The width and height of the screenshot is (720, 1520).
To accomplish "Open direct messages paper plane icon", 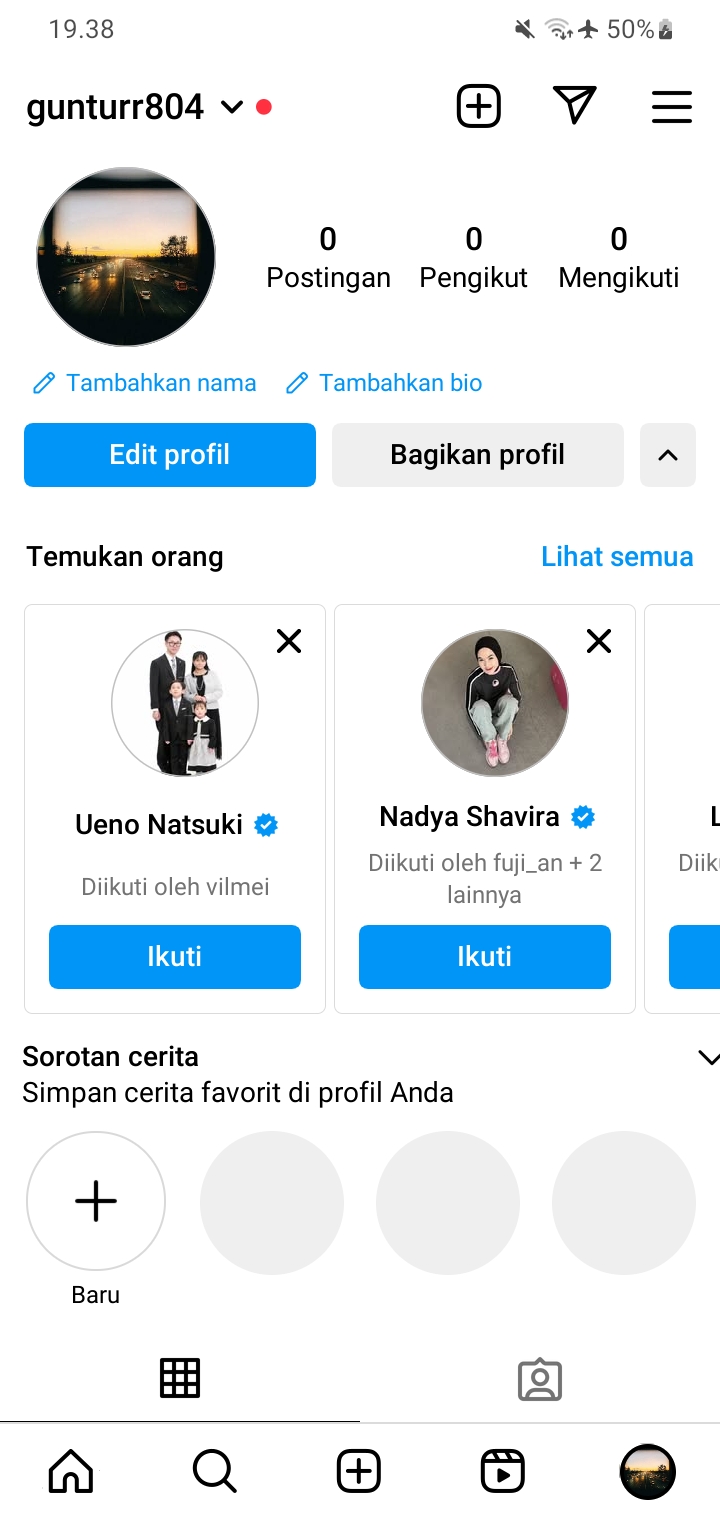I will [x=574, y=106].
